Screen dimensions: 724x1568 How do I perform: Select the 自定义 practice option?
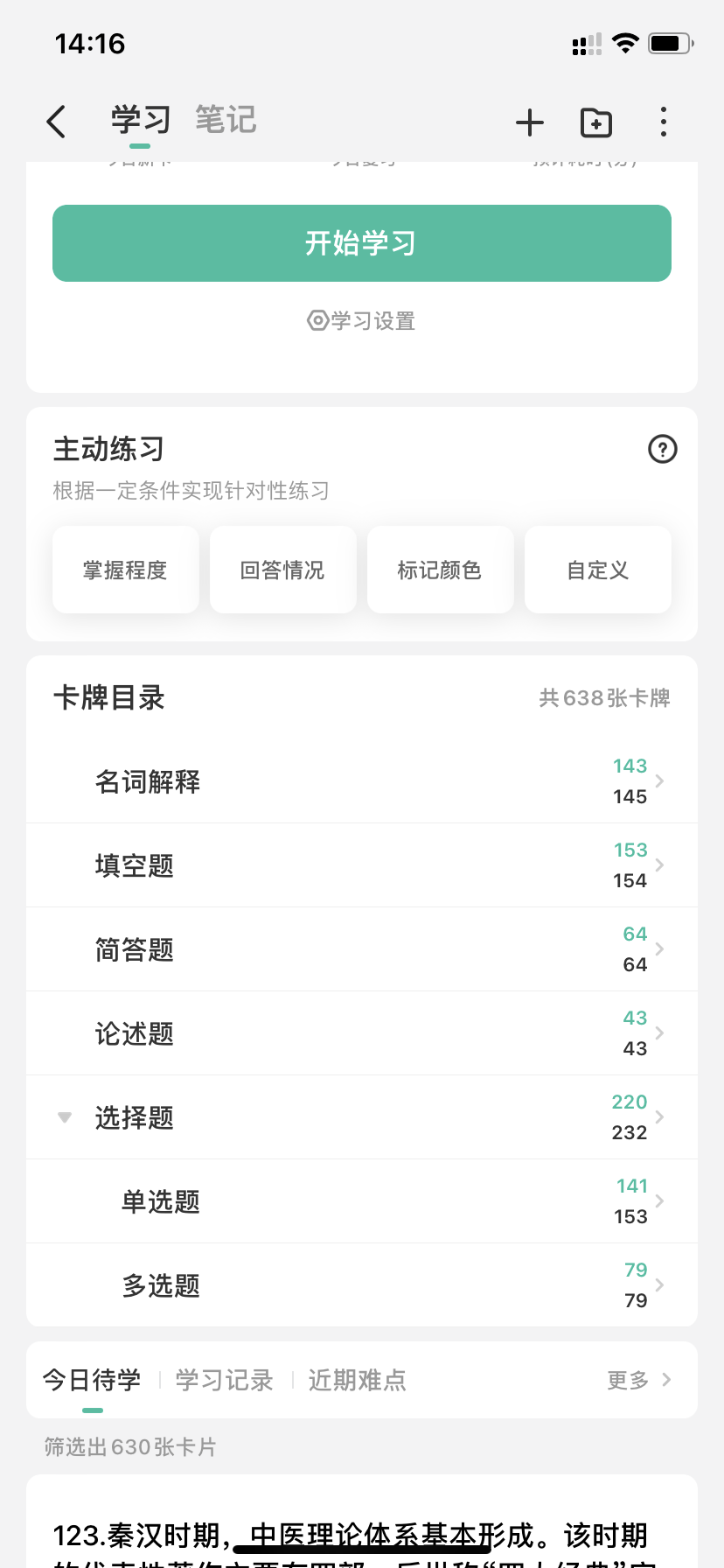598,570
